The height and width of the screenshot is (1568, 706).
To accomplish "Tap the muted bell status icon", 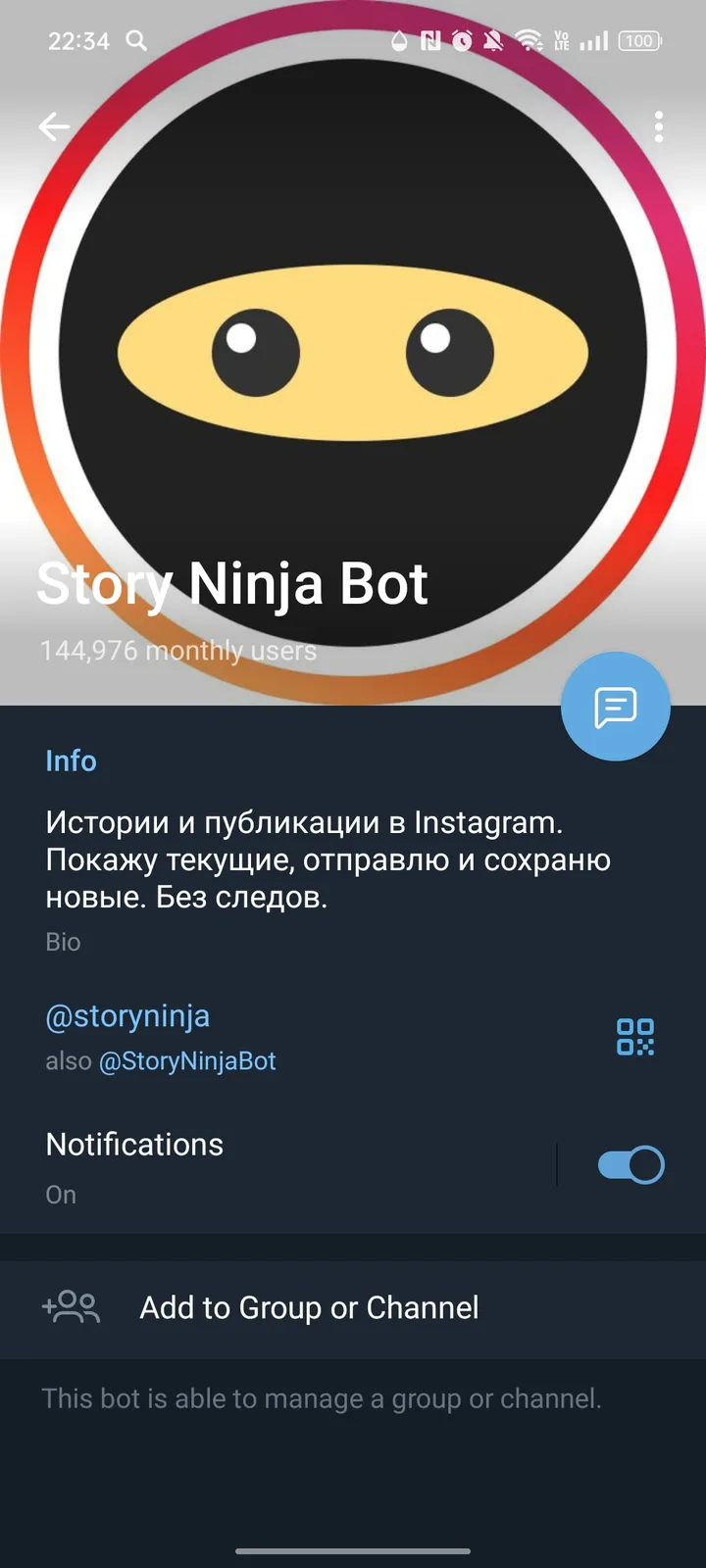I will pyautogui.click(x=493, y=41).
